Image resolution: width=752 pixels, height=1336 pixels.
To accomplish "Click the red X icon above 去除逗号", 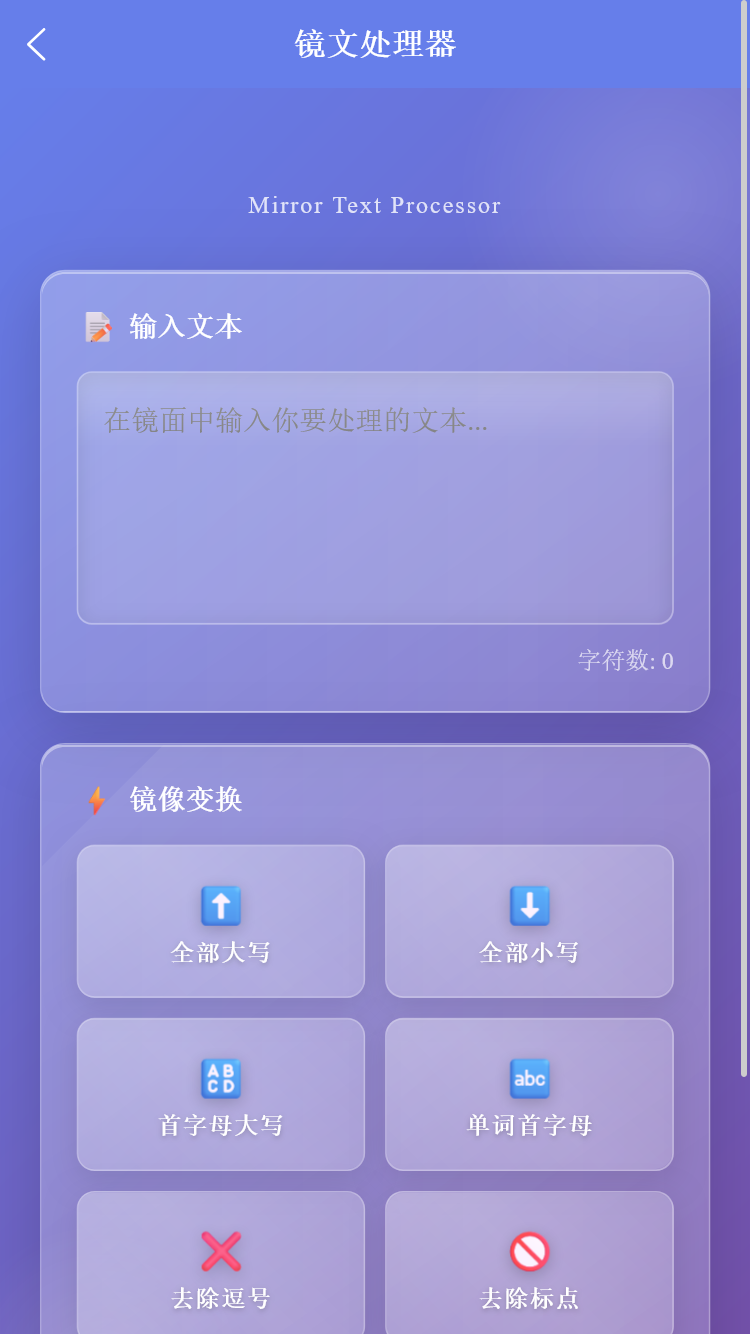I will tap(220, 1250).
